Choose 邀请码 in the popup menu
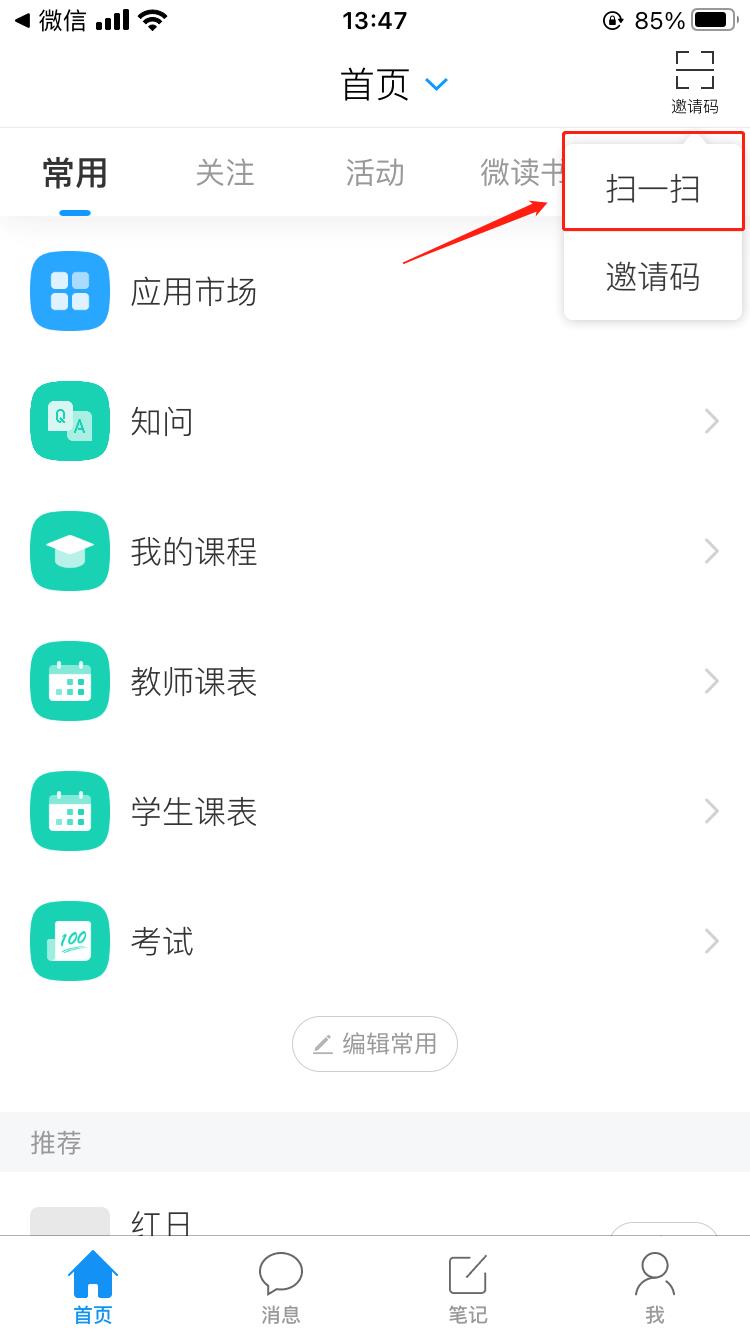Image resolution: width=750 pixels, height=1334 pixels. coord(653,276)
